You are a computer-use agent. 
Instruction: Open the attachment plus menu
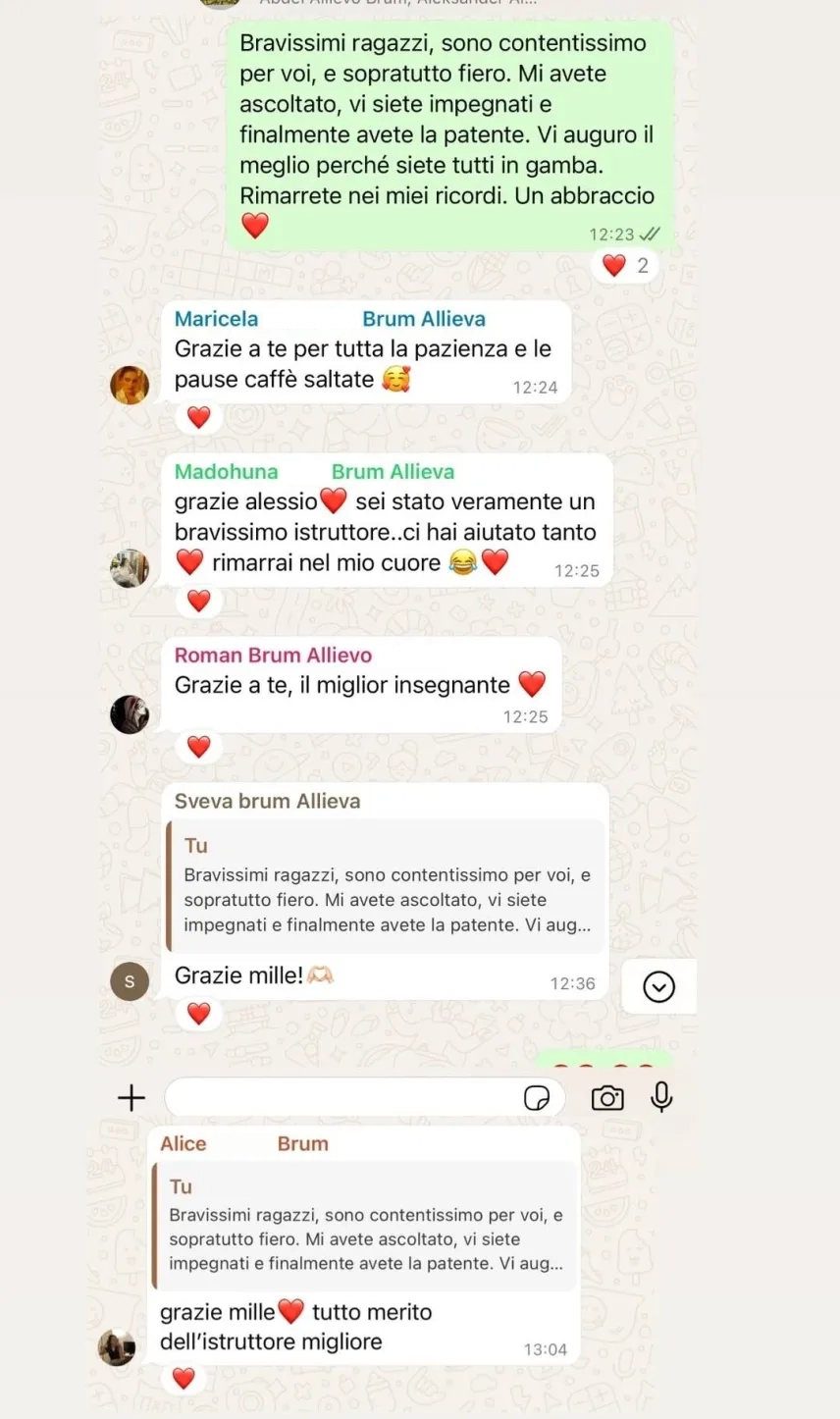[131, 1097]
